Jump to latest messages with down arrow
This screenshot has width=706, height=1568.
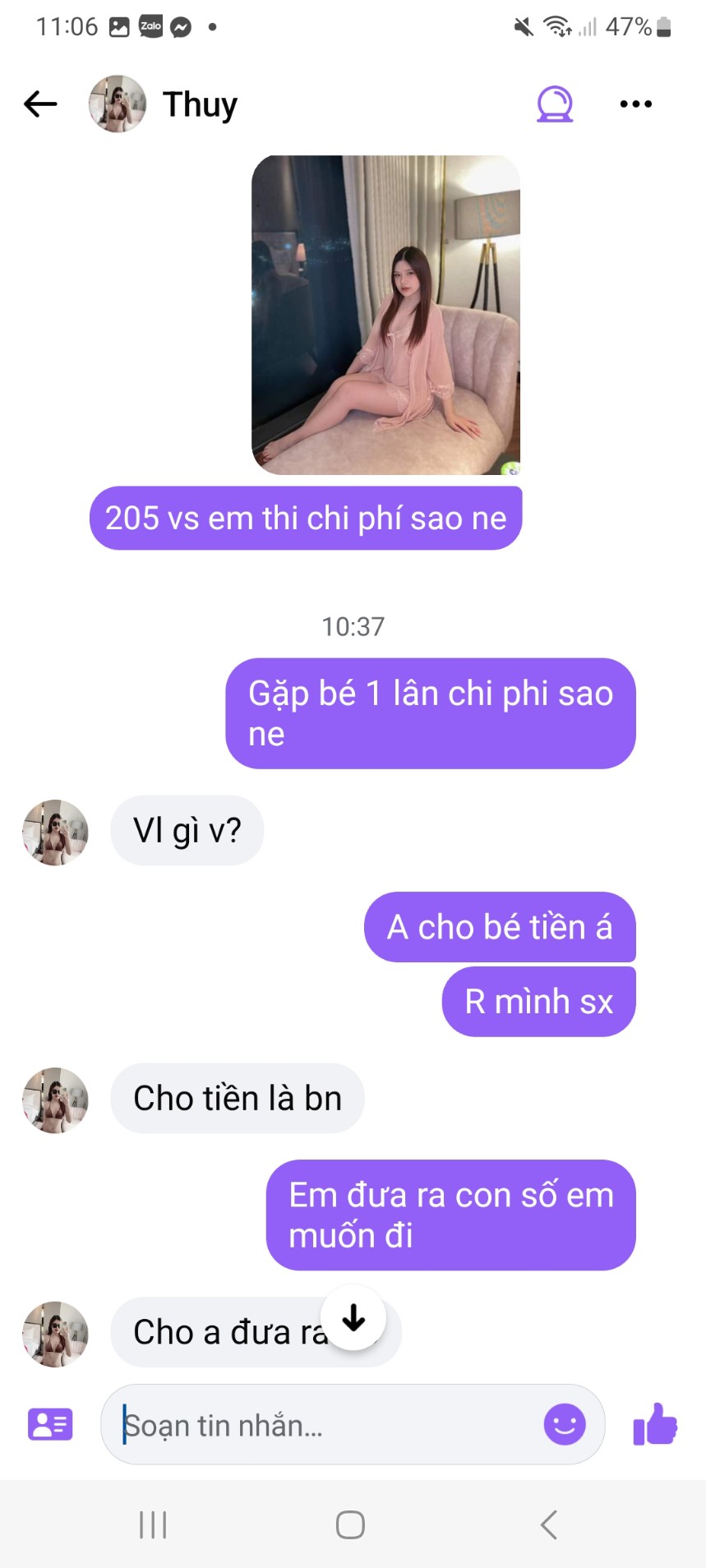coord(353,1317)
